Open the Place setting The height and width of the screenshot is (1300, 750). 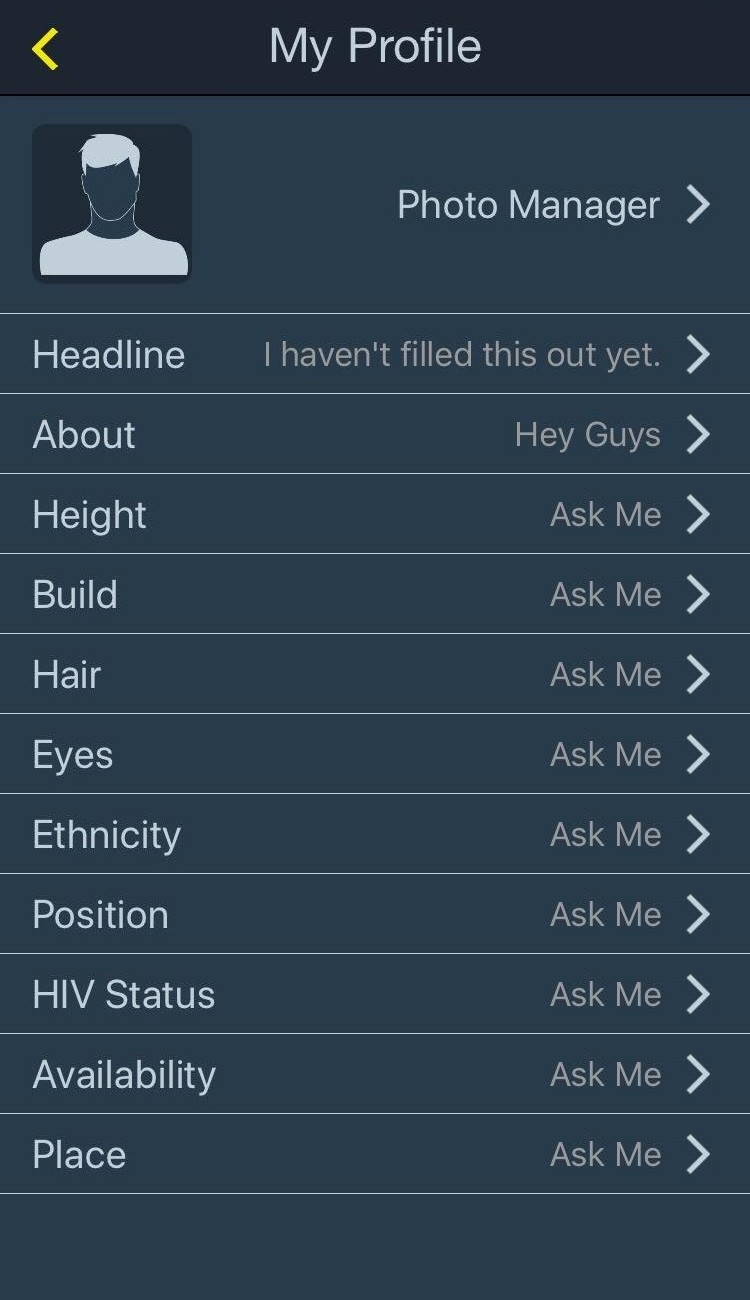pos(375,1154)
